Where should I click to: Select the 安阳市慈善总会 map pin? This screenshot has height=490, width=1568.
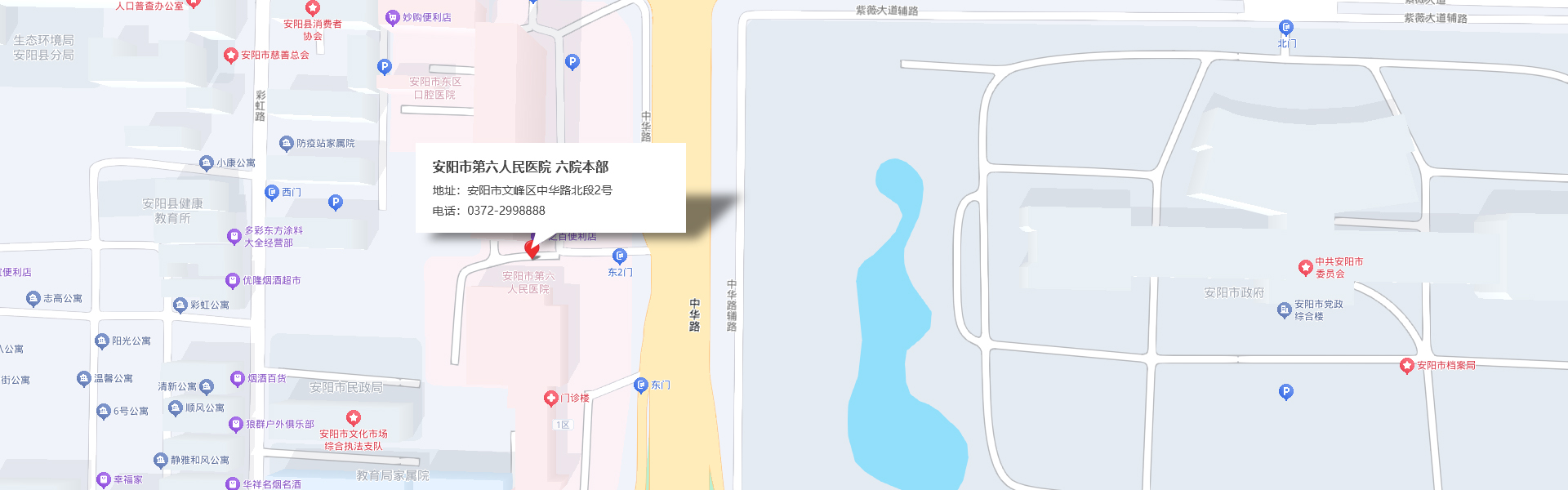click(231, 55)
